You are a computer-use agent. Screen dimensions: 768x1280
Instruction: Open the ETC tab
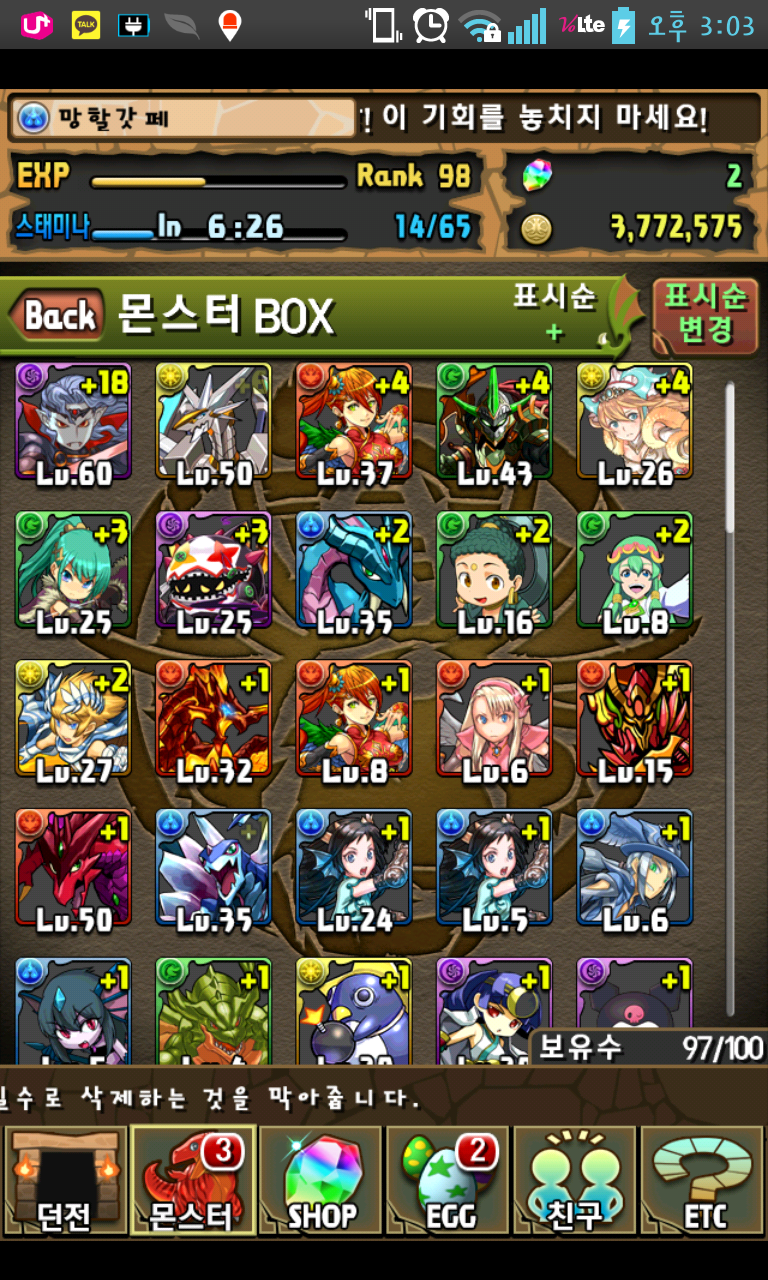click(x=703, y=1180)
